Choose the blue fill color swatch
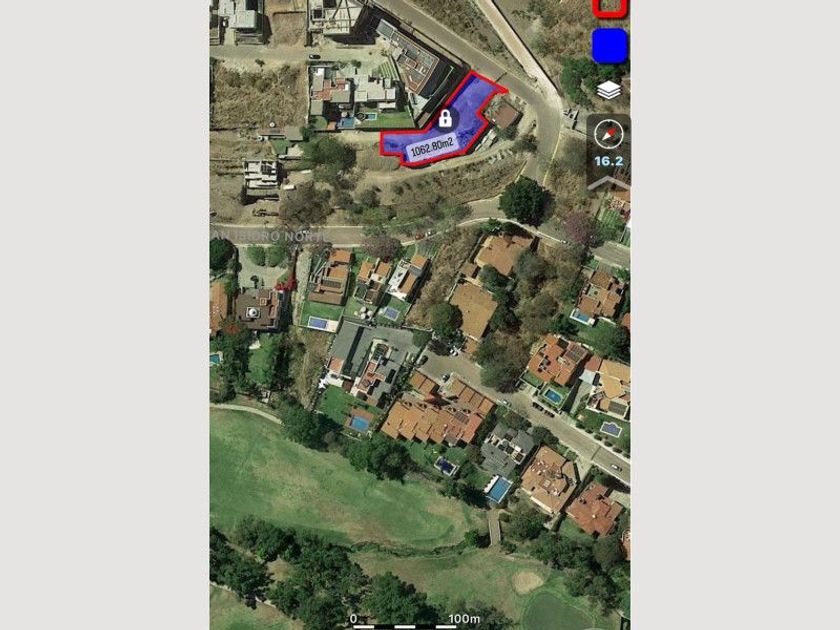Viewport: 840px width, 630px height. tap(609, 46)
